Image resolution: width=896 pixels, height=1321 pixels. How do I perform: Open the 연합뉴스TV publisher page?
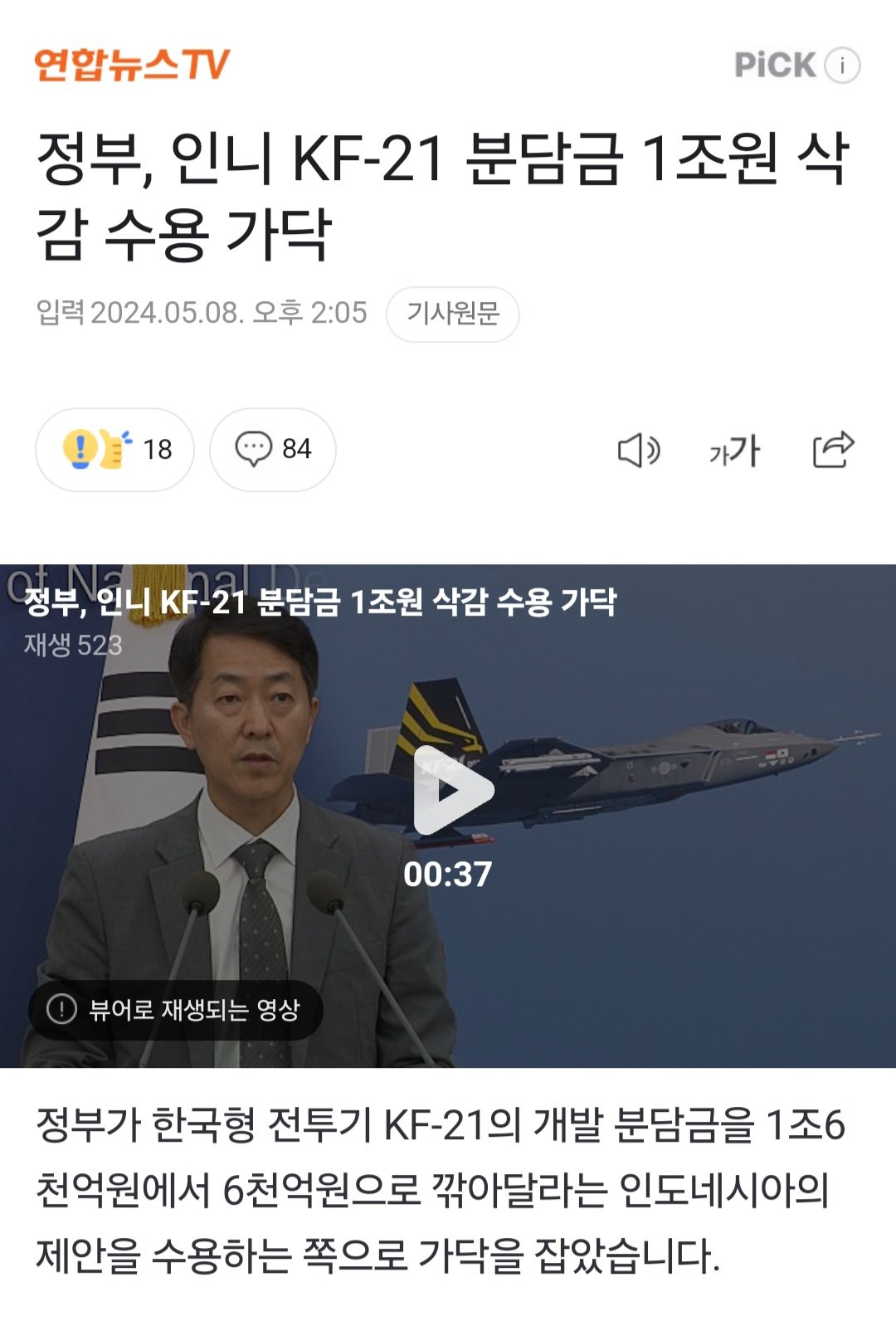[131, 65]
